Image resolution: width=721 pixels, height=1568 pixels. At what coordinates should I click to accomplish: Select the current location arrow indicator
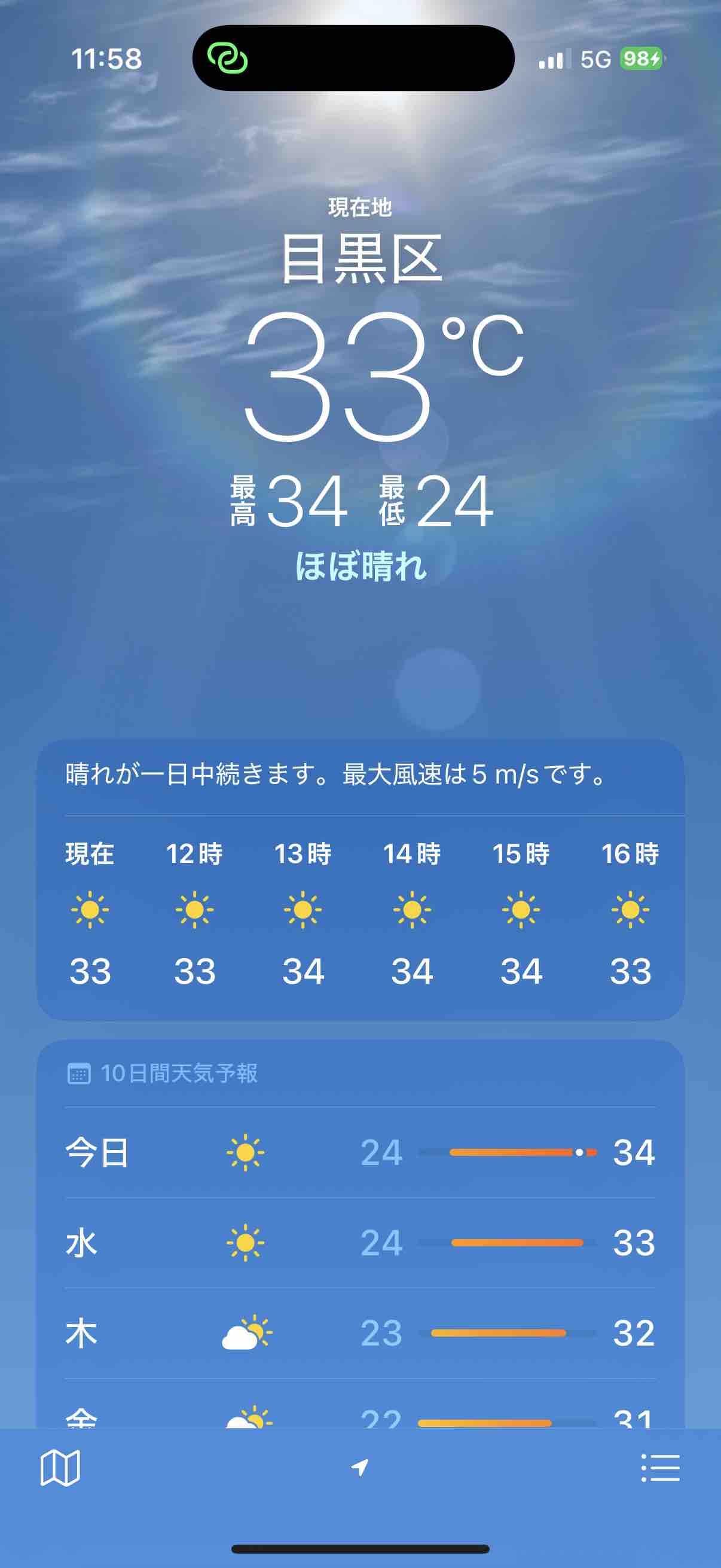coord(360,1467)
